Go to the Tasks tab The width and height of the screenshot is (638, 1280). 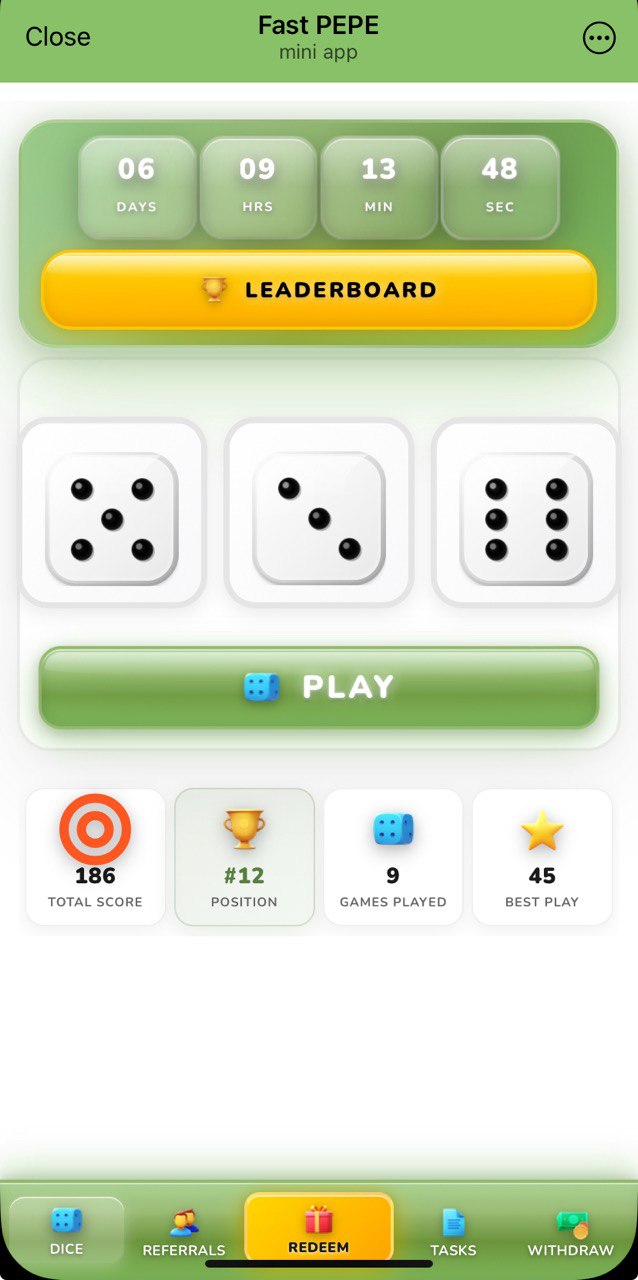(453, 1232)
